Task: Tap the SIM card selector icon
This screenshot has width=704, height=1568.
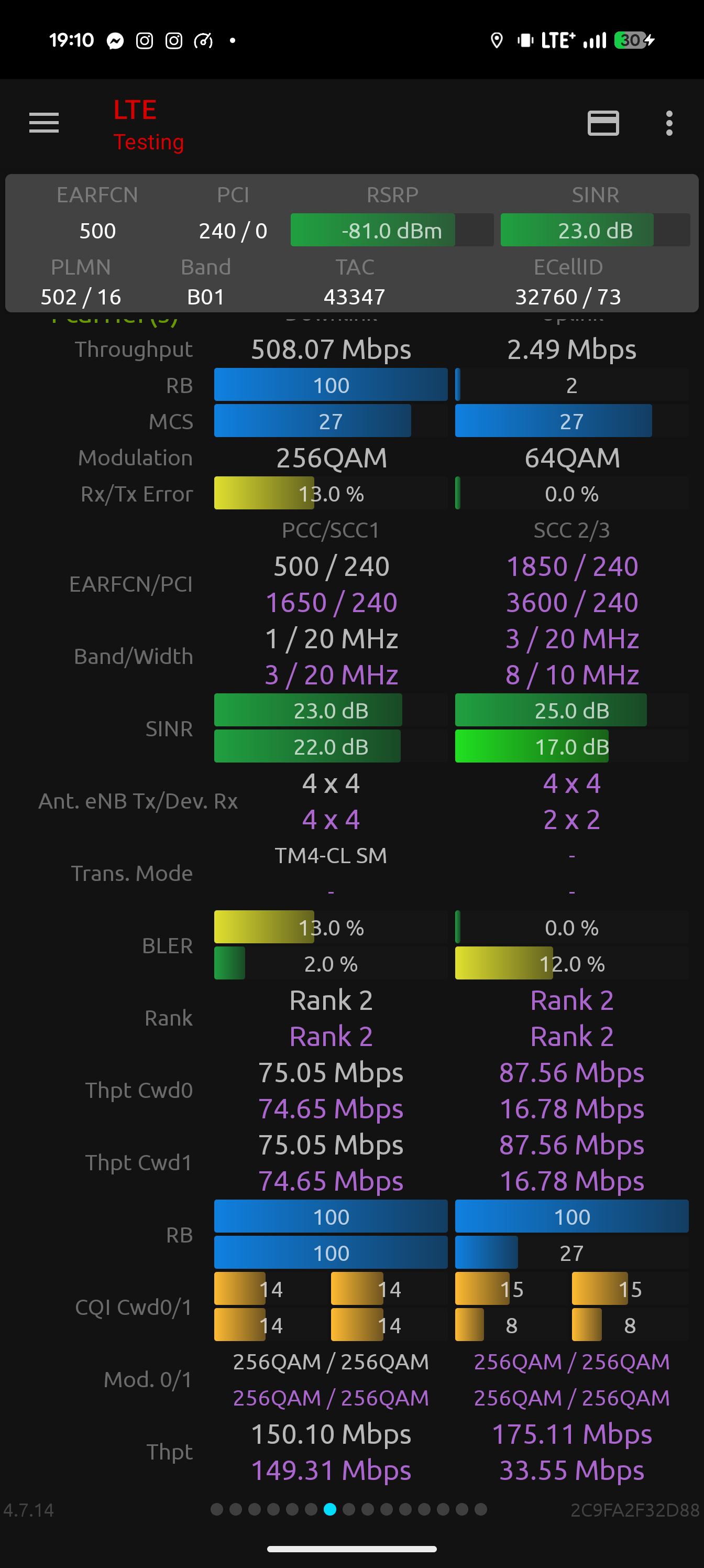Action: (x=603, y=123)
